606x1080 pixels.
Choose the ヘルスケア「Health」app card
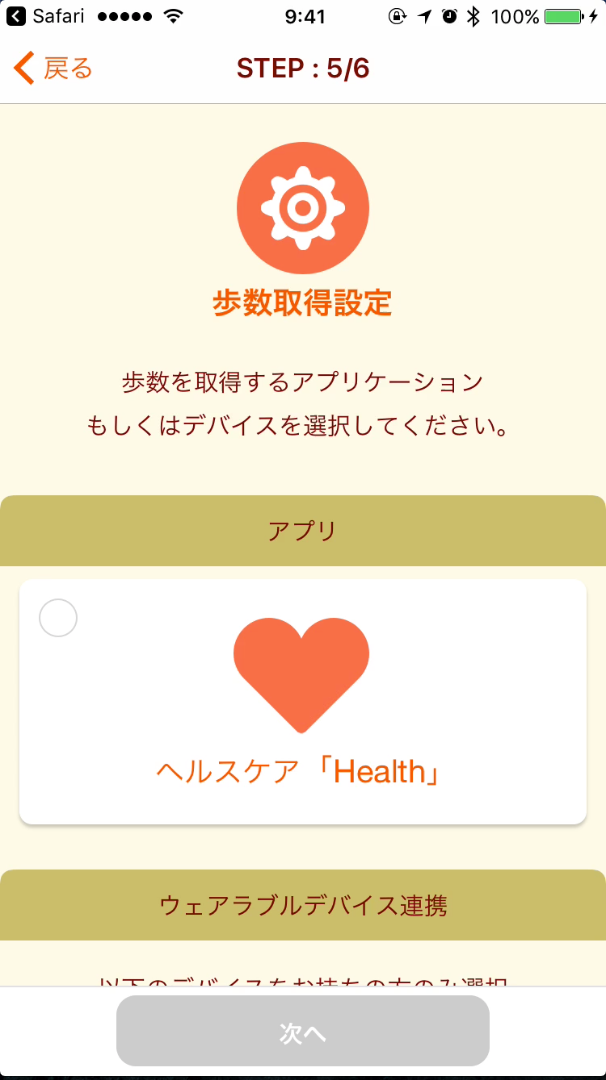tap(302, 702)
